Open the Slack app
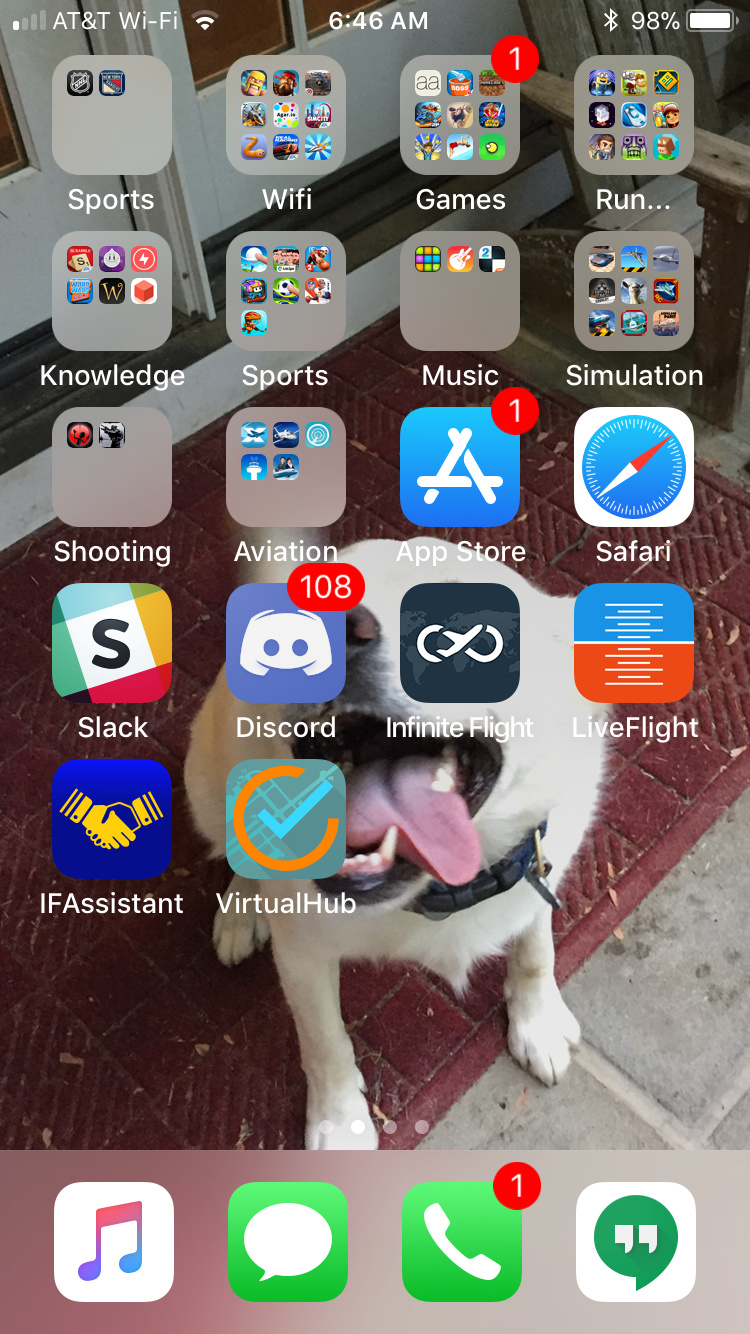Viewport: 750px width, 1334px height. 112,643
